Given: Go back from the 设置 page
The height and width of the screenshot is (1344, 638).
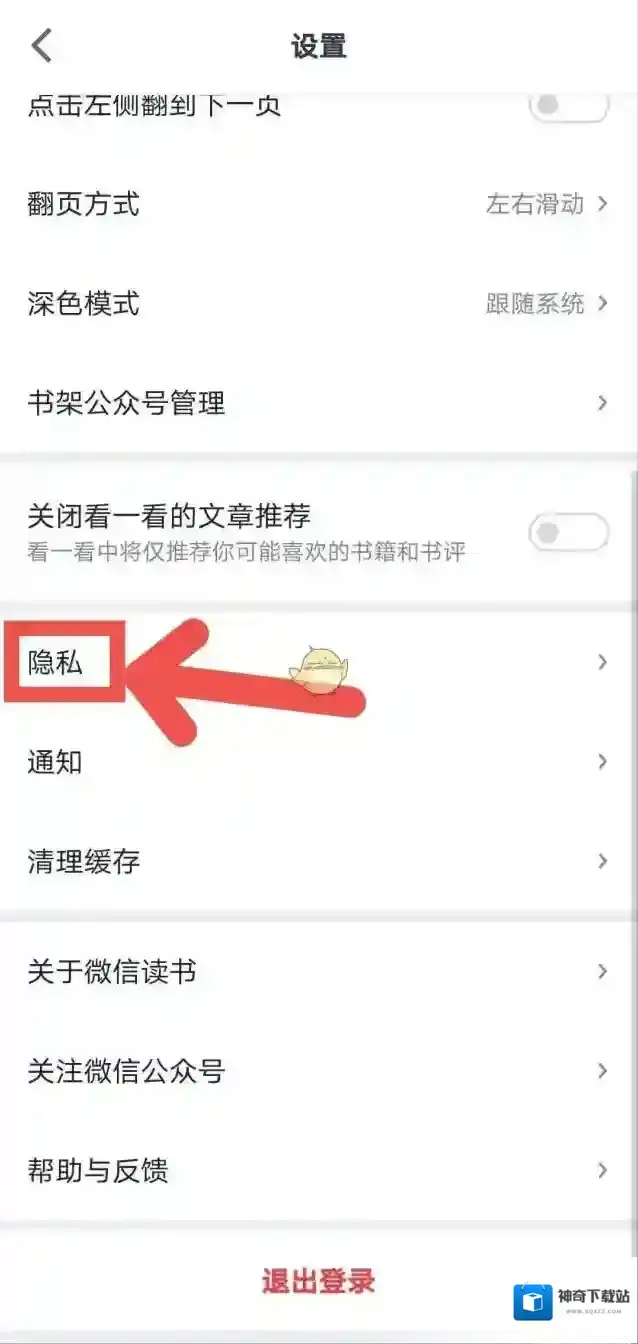Looking at the screenshot, I should pos(42,46).
